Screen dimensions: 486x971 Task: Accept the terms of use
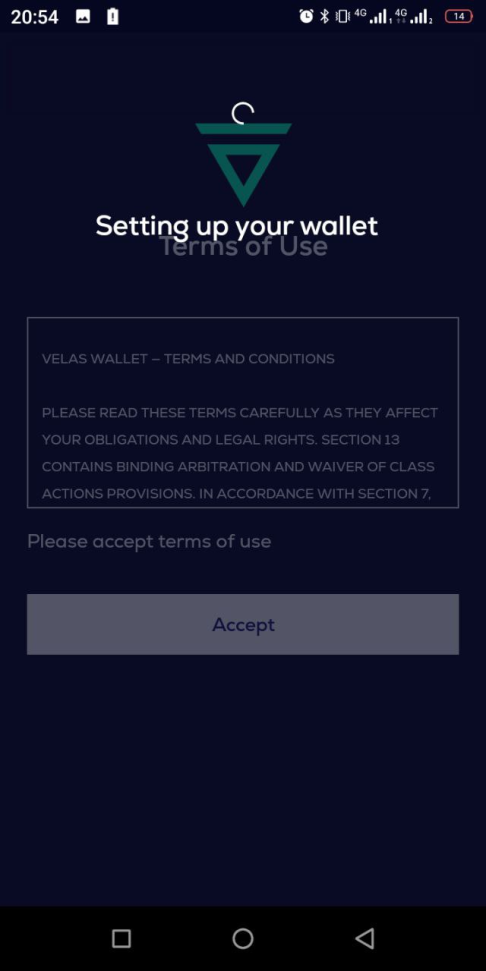point(243,624)
